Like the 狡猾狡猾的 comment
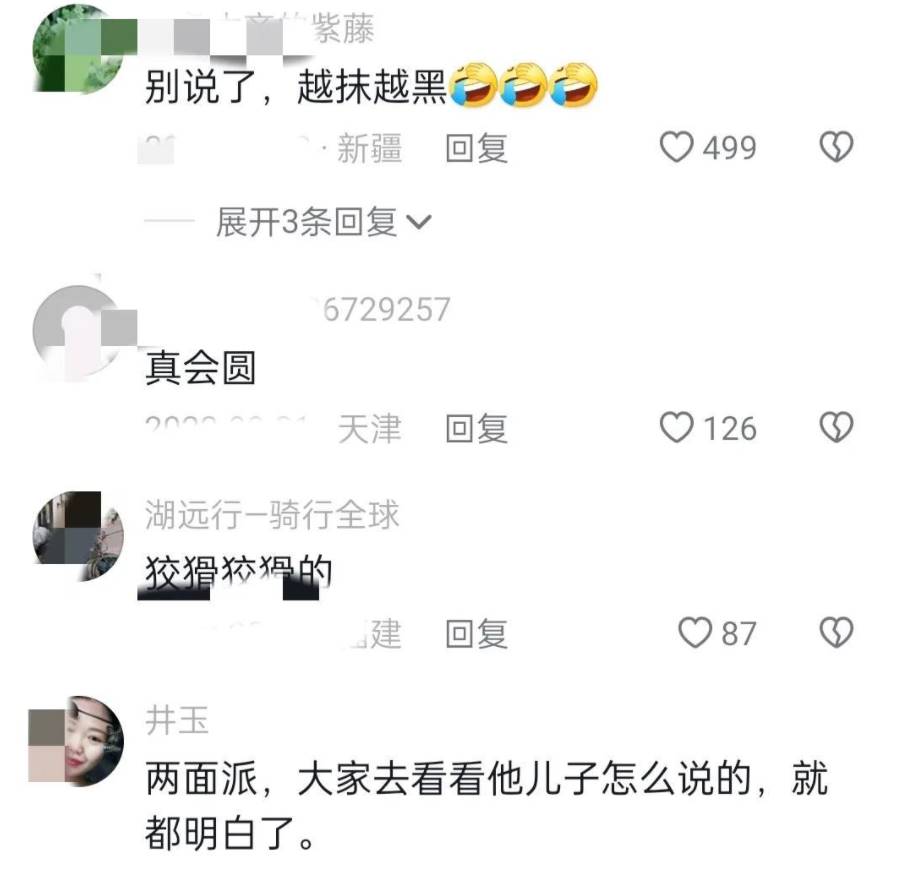Image resolution: width=920 pixels, height=869 pixels. click(694, 632)
